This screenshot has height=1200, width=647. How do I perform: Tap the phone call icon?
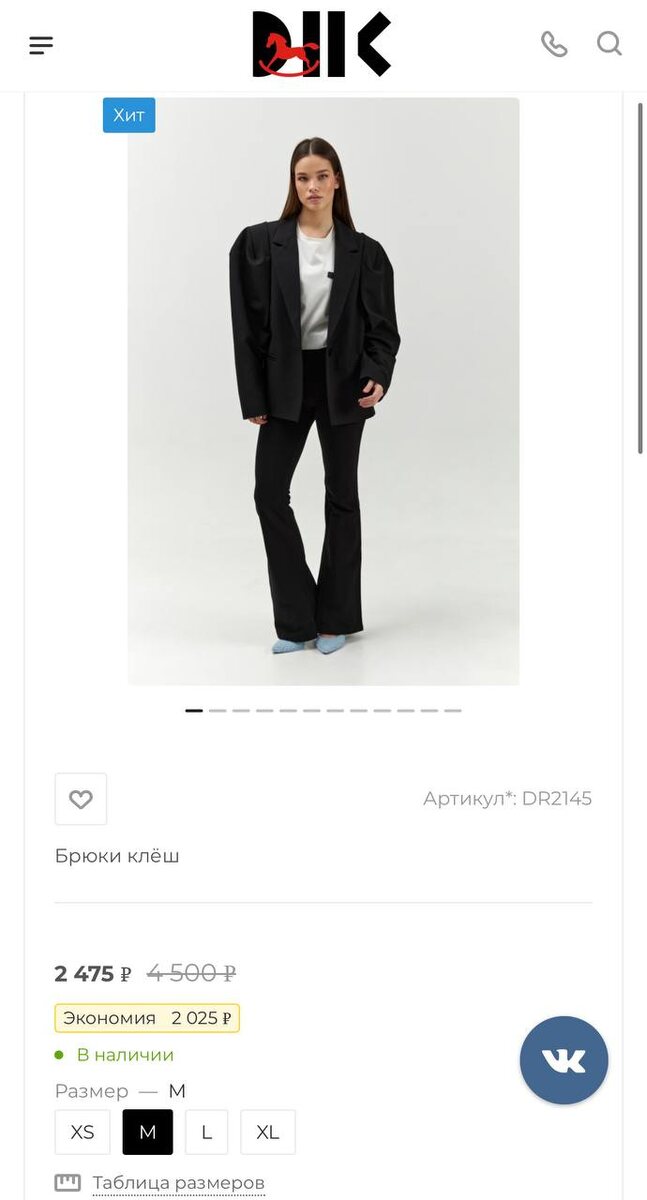pos(554,44)
